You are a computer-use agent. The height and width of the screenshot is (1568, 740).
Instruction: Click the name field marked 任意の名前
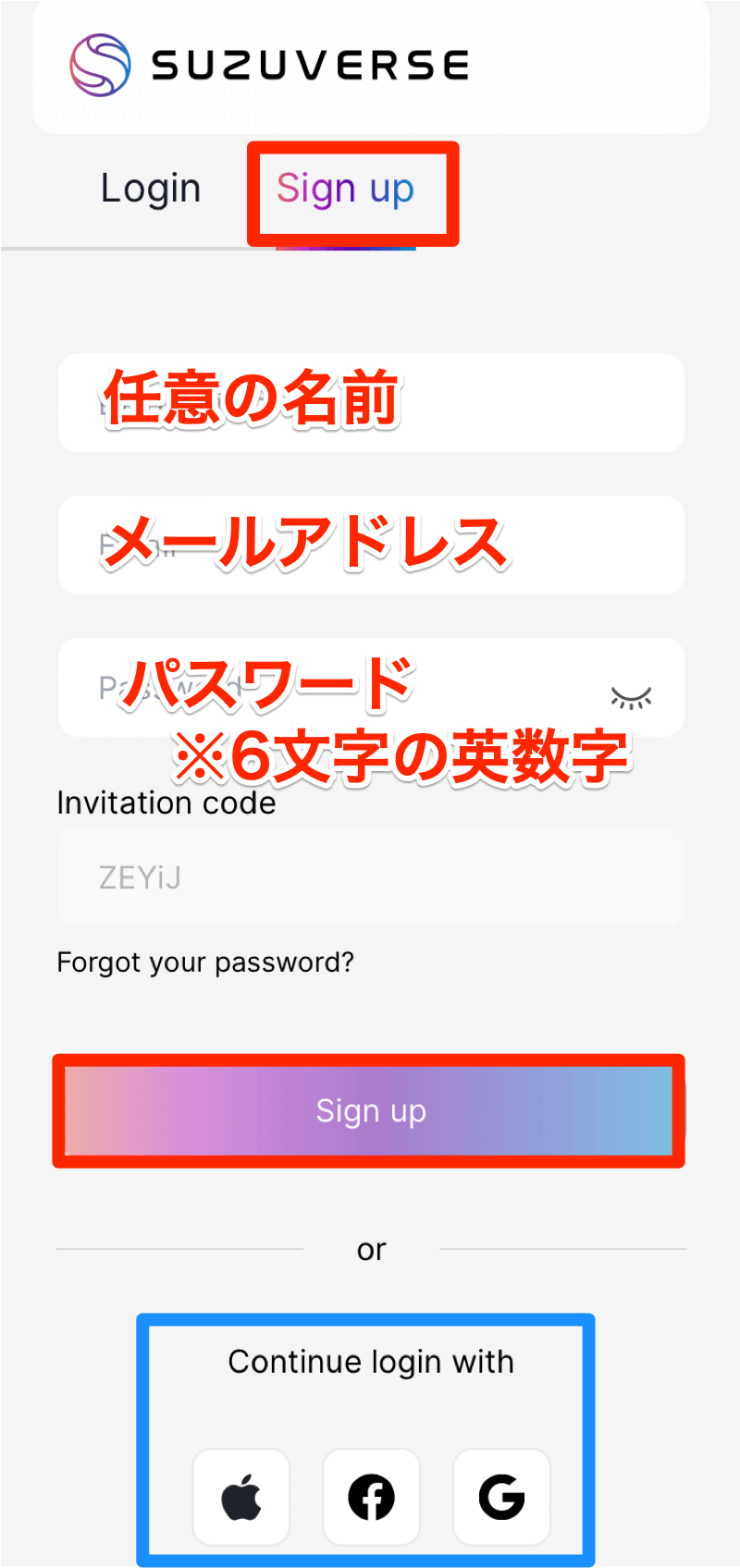pyautogui.click(x=370, y=402)
